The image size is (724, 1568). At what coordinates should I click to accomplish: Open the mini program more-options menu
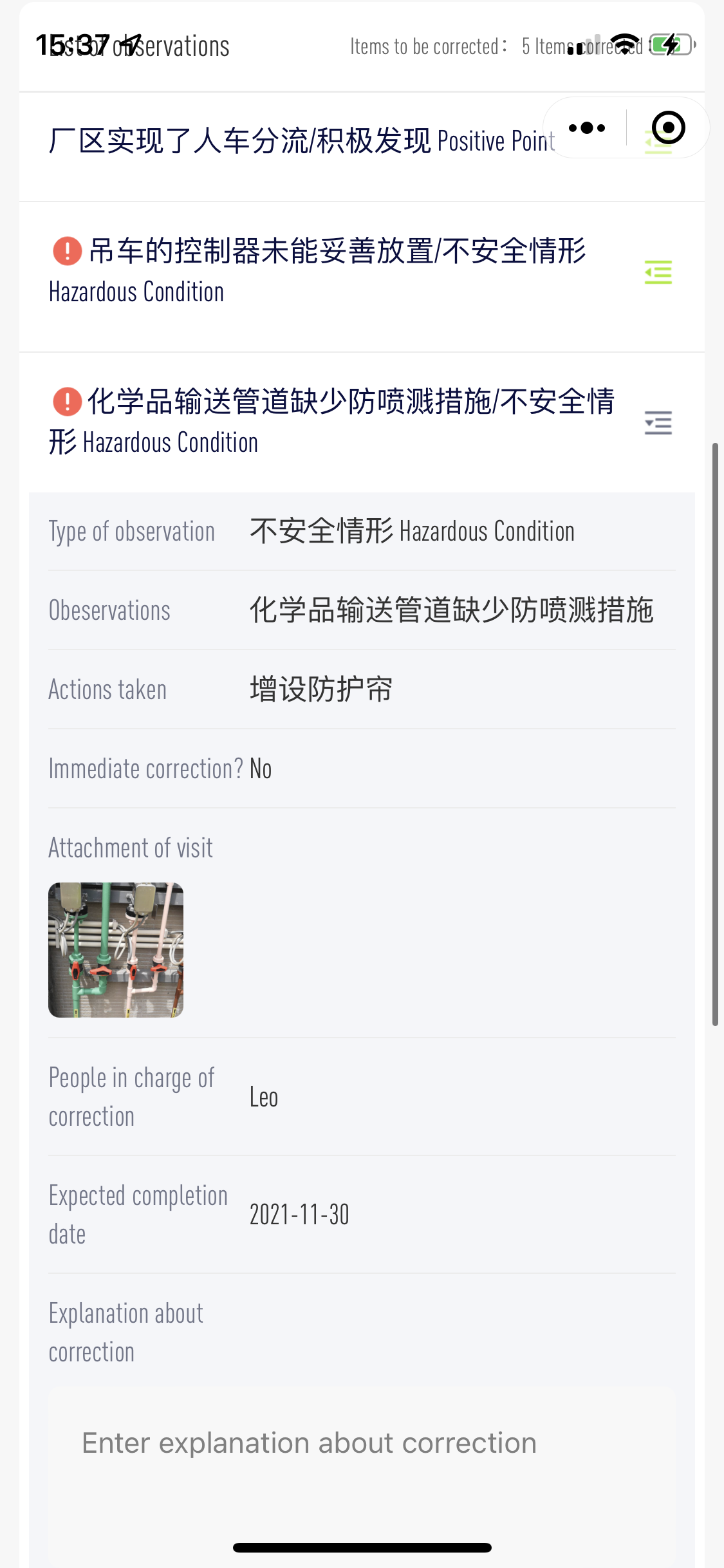point(587,127)
